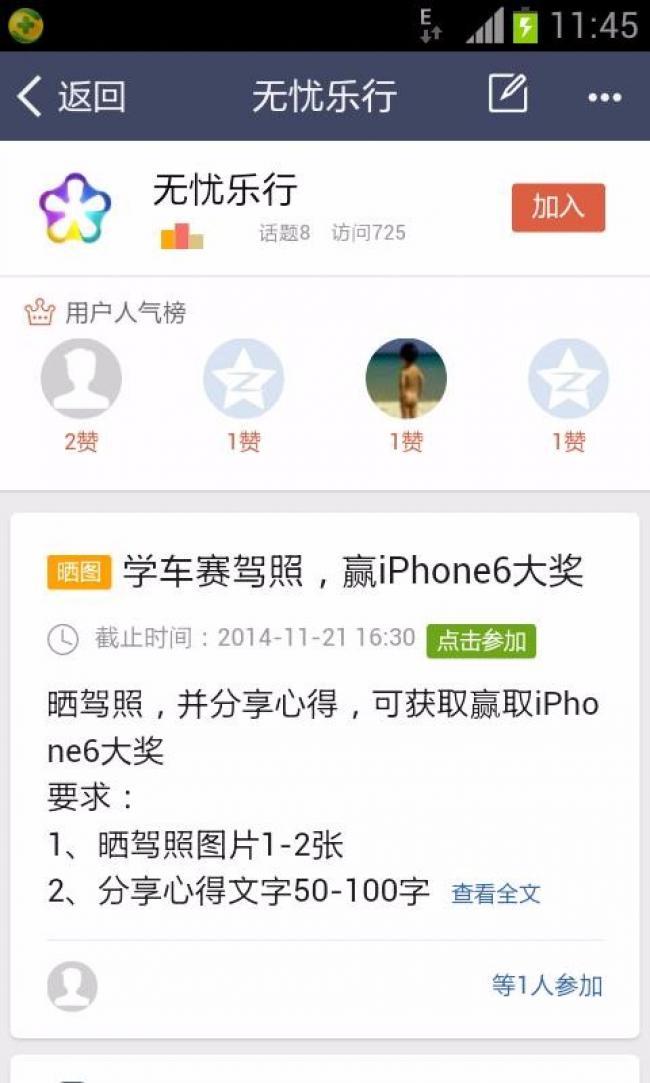The width and height of the screenshot is (650, 1083).
Task: Go back with the 返回 button
Action: [x=70, y=96]
